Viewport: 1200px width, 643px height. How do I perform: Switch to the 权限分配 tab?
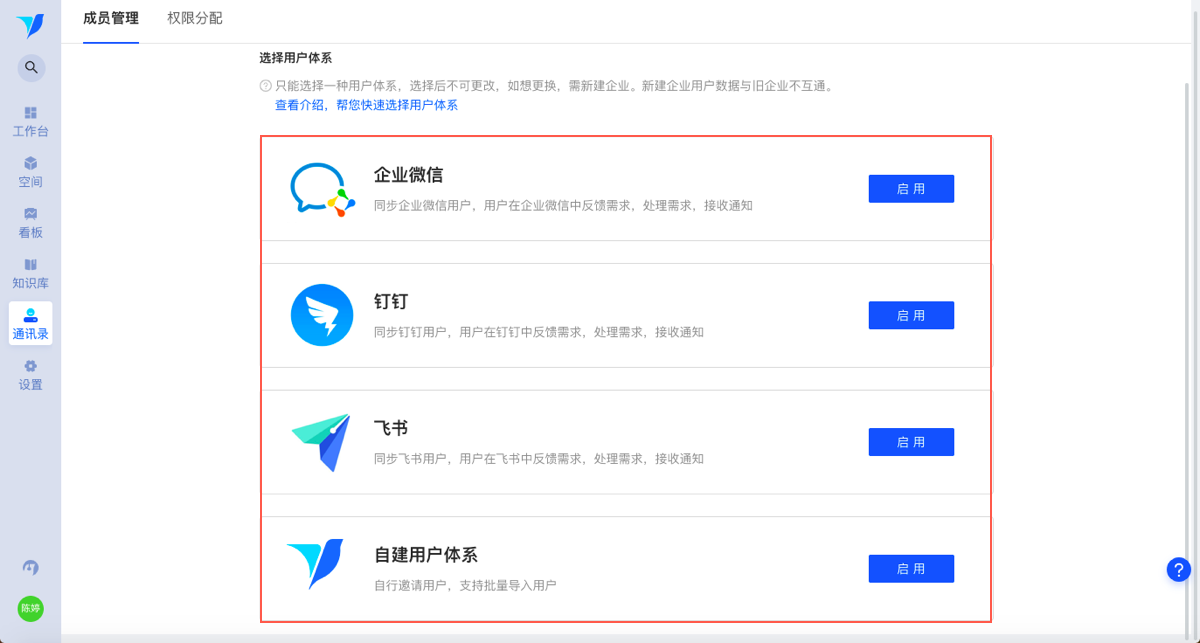point(195,18)
